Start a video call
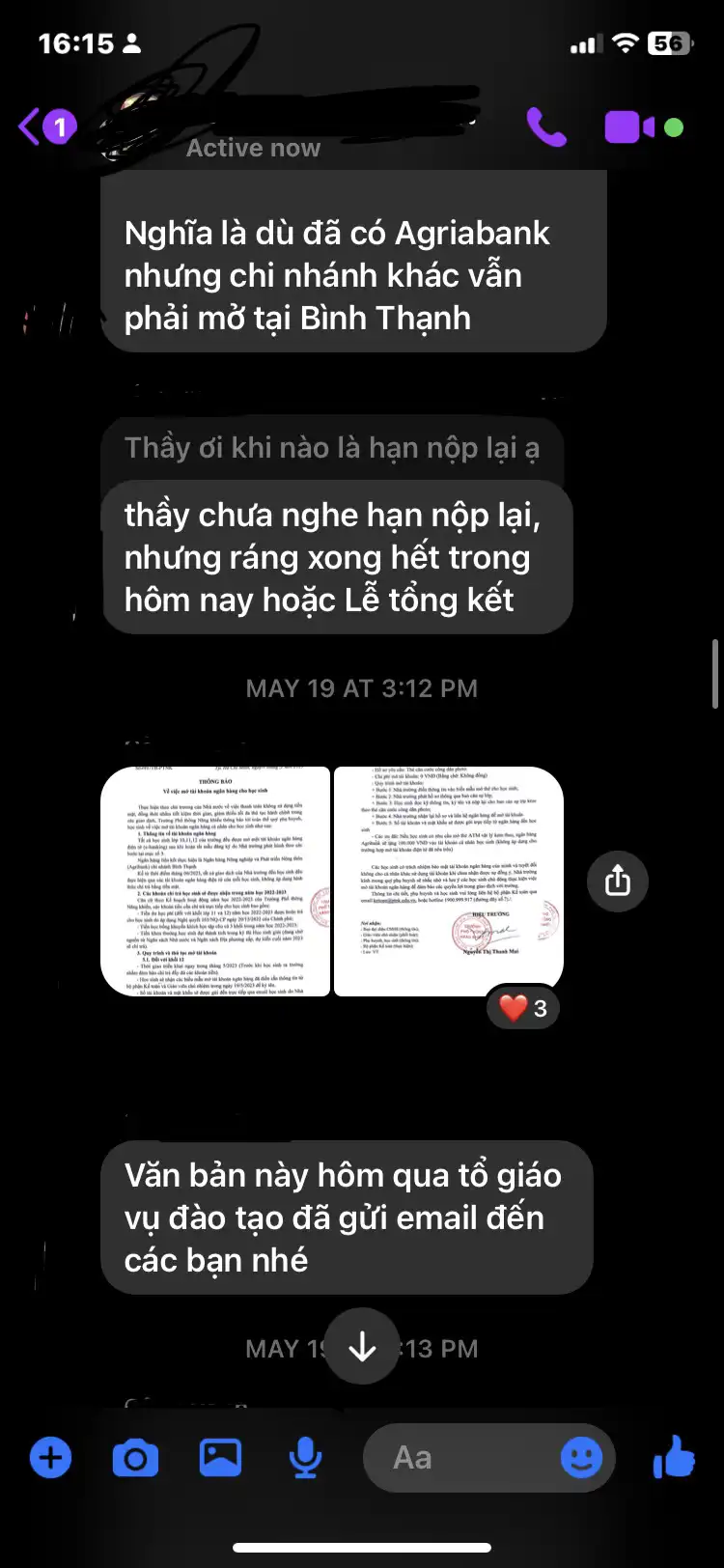 pos(629,126)
